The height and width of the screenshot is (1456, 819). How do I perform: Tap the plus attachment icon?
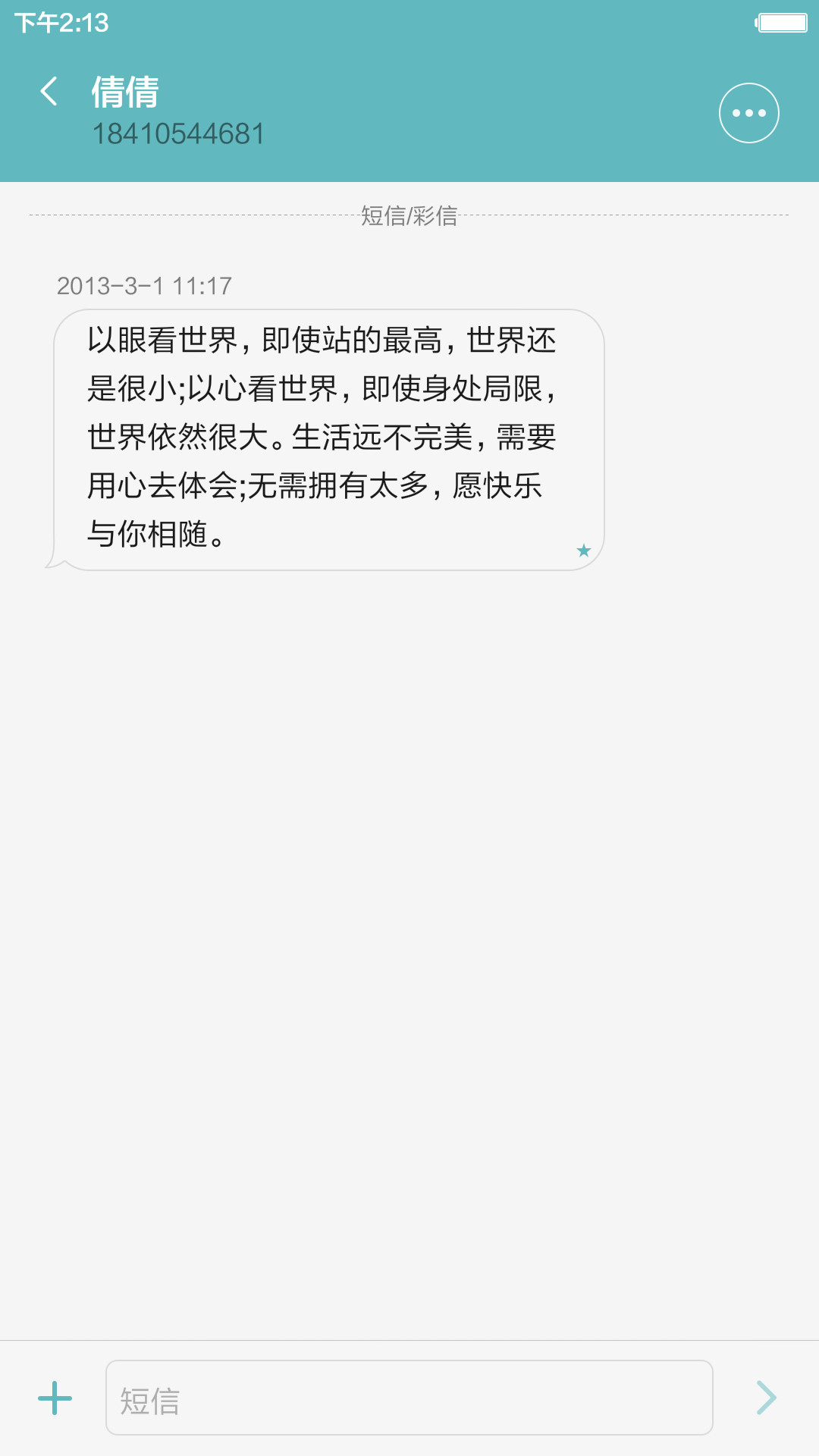(x=55, y=1398)
